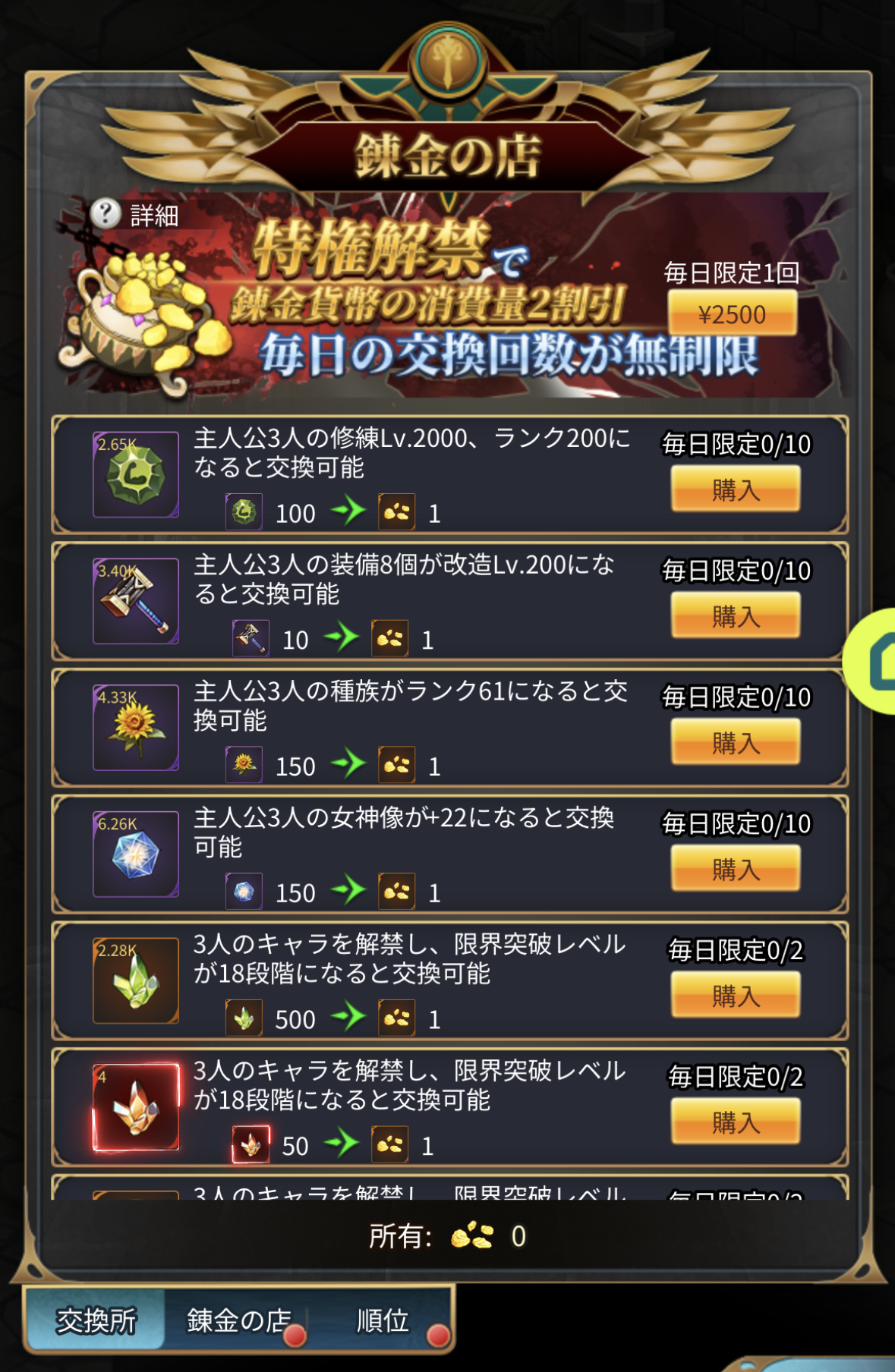
Task: Tap 購入 for the 500 green crystal exchange
Action: pos(735,995)
